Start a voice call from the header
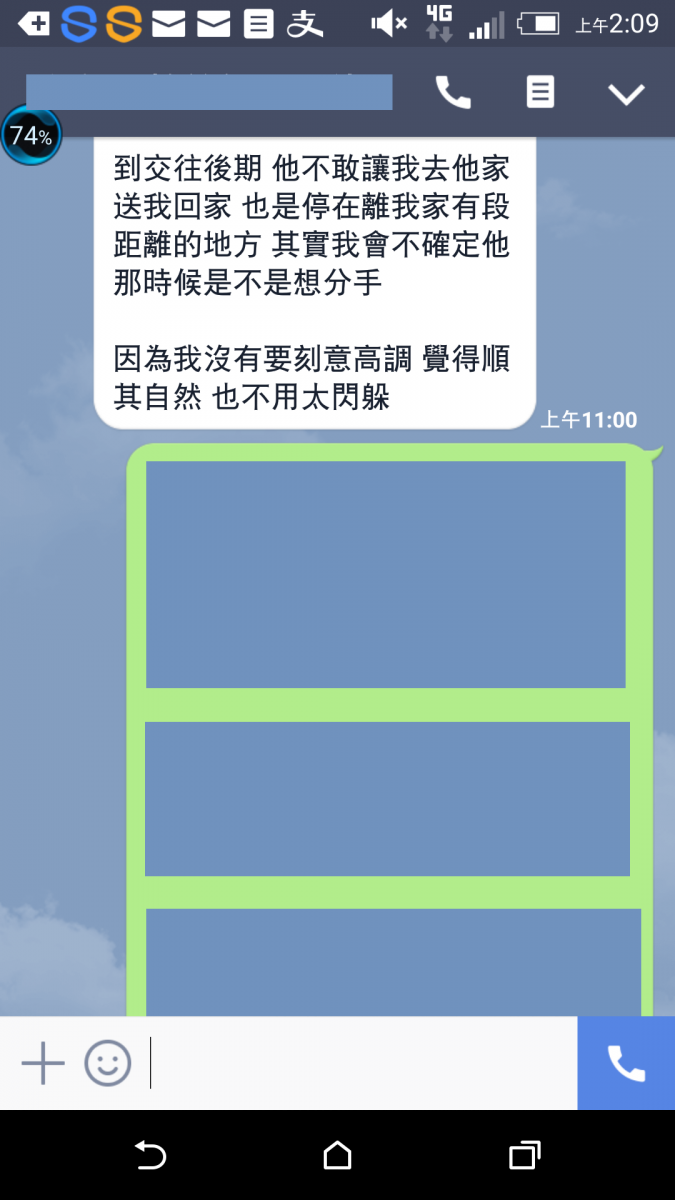This screenshot has width=675, height=1200. coord(453,93)
